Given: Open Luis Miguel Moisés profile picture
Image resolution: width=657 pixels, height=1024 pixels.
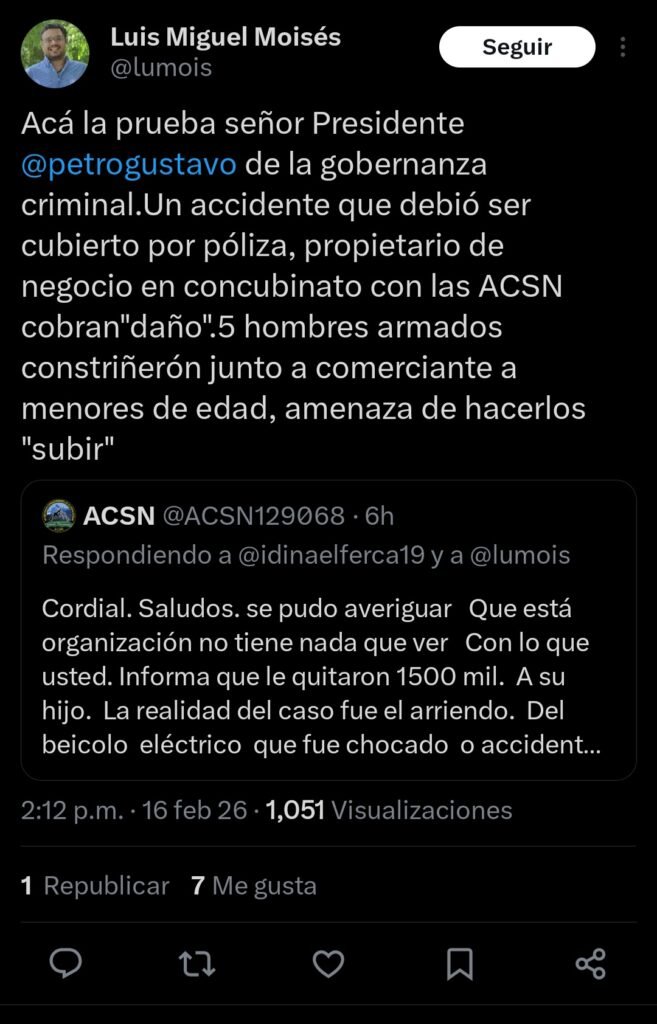Looking at the screenshot, I should pyautogui.click(x=56, y=54).
